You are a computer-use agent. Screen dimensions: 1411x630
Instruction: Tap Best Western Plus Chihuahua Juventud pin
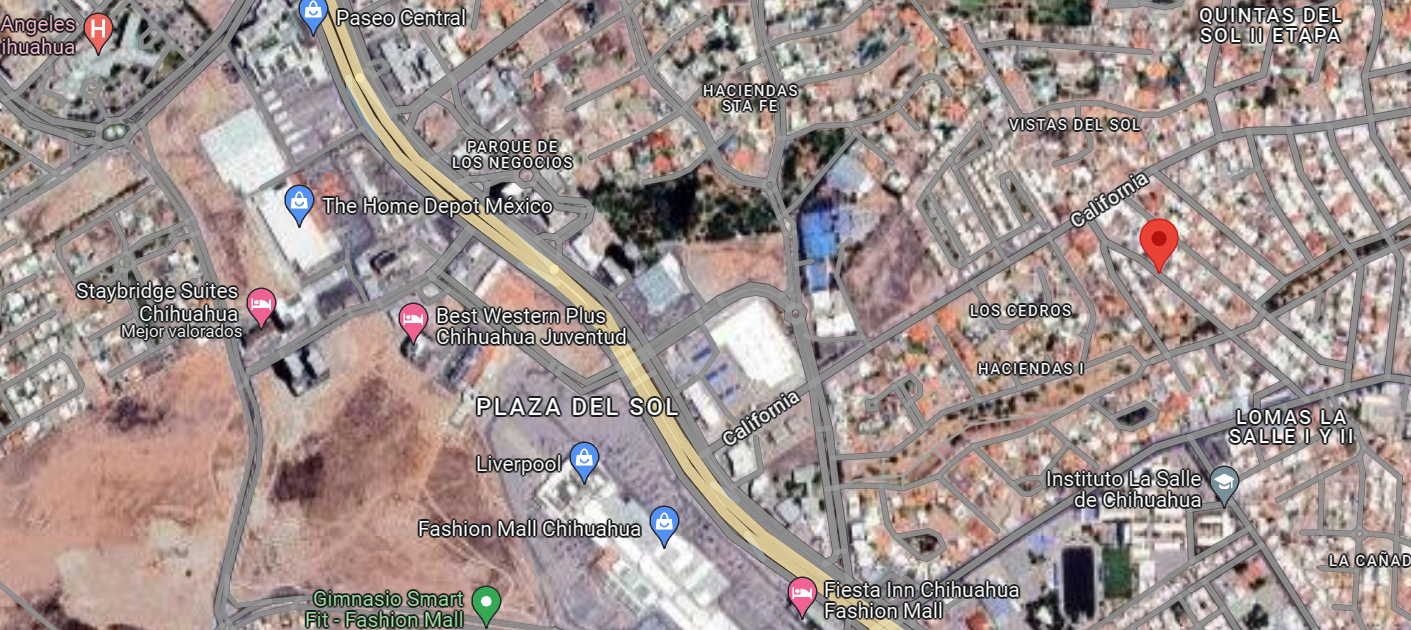[x=412, y=321]
